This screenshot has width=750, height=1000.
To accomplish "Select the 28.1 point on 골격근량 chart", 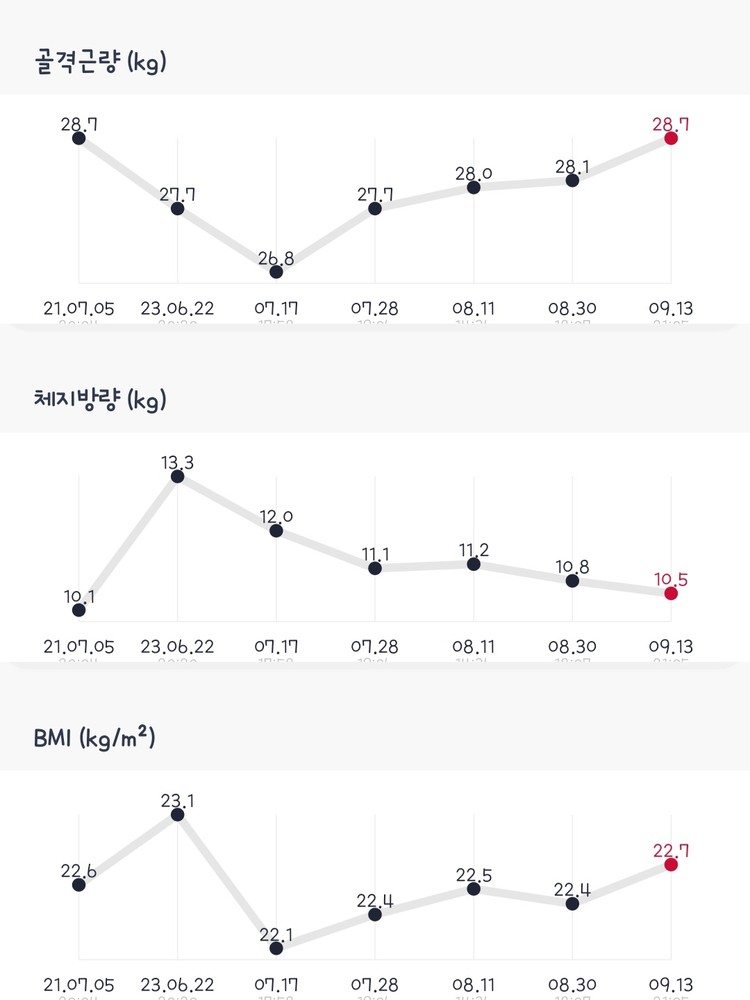I will [x=572, y=181].
